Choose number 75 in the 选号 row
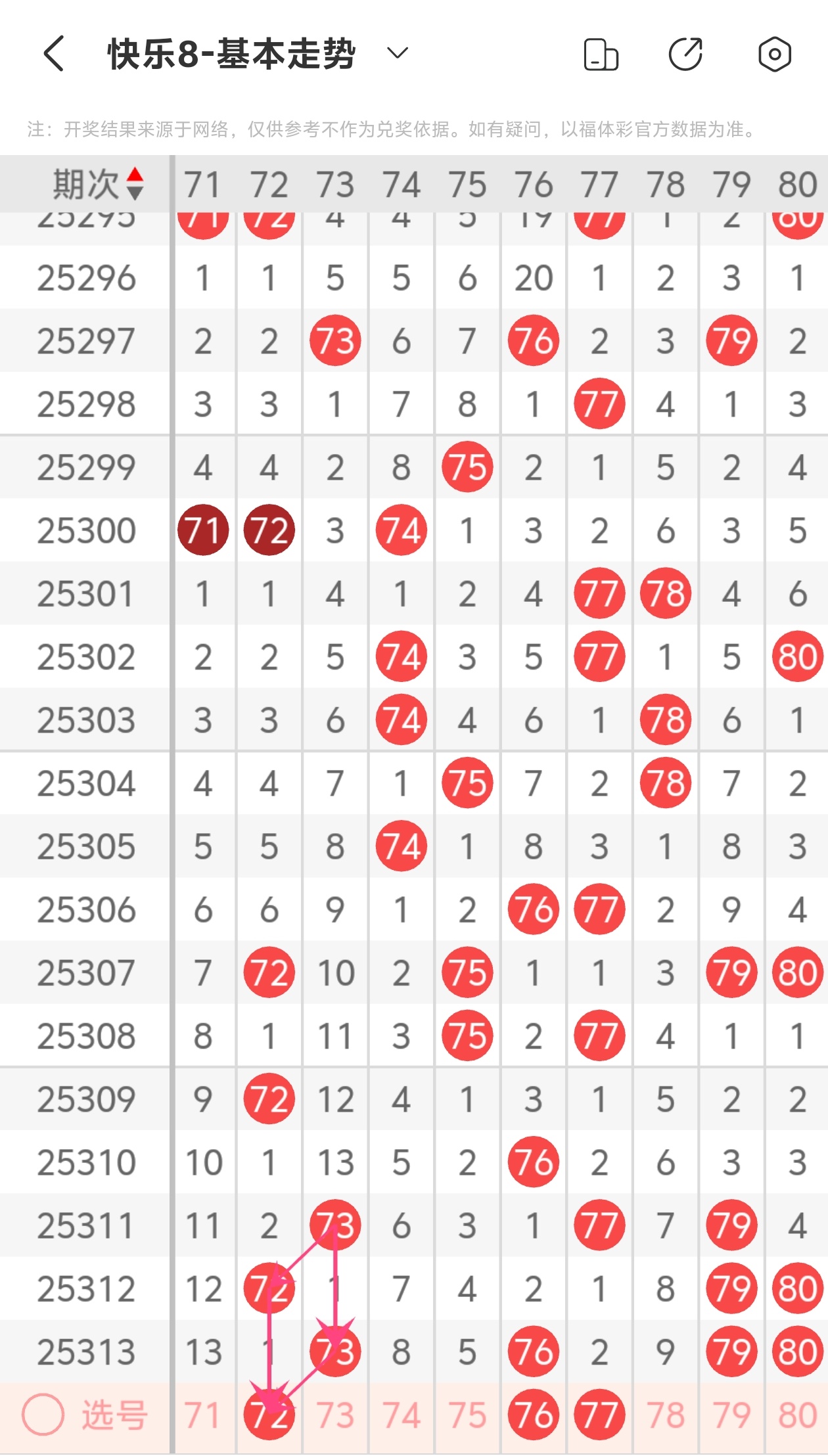 [x=467, y=1415]
